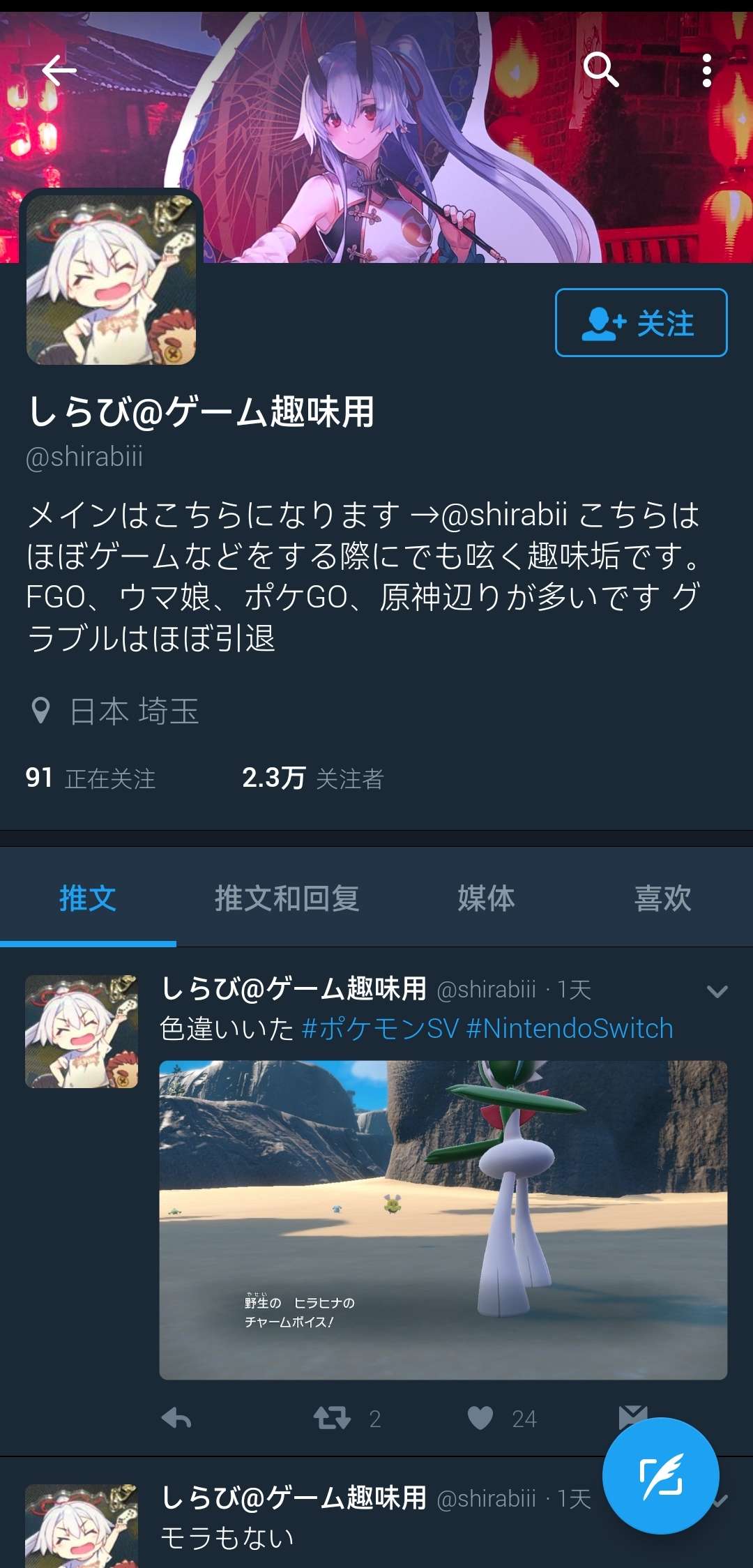Open the #NintendoSwitch hashtag

point(570,1028)
